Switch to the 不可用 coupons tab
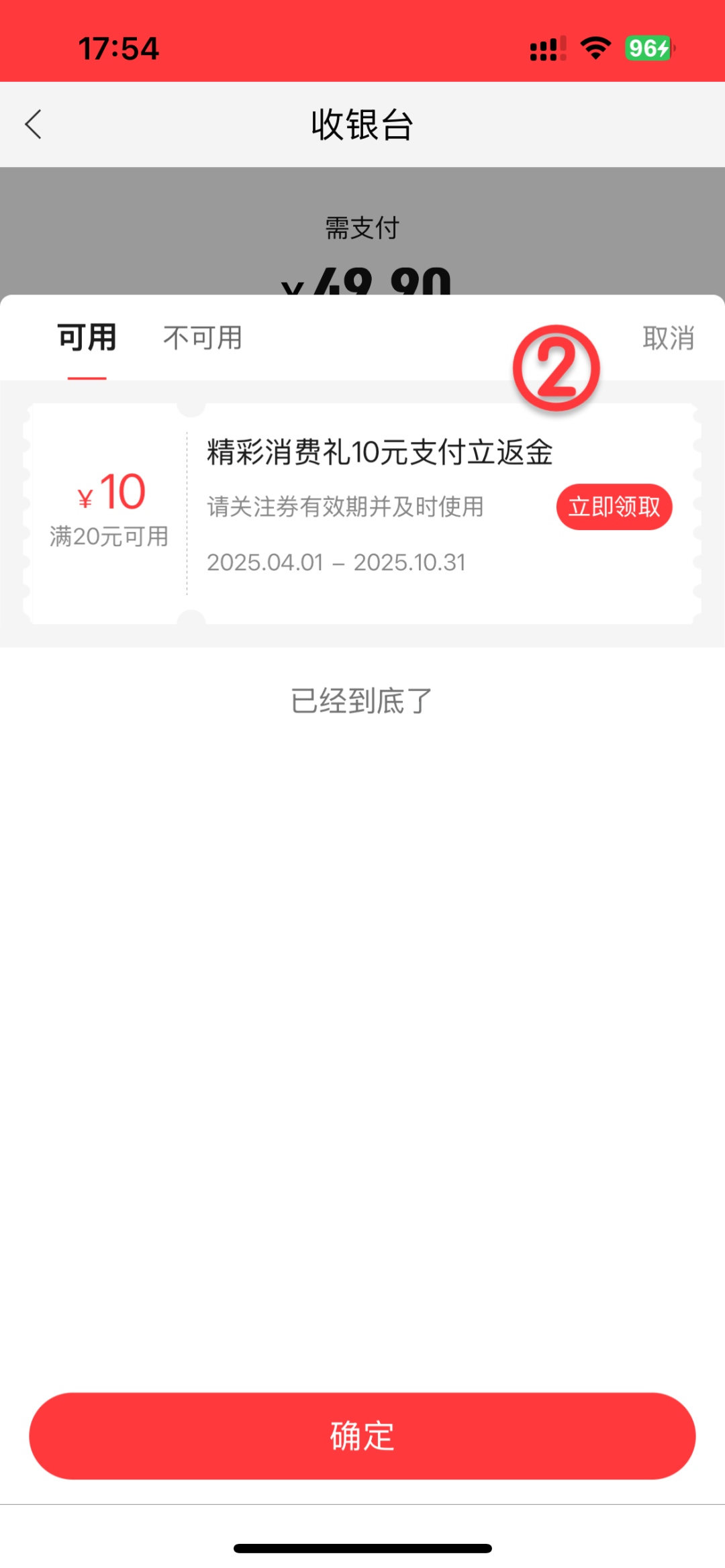 pos(202,338)
